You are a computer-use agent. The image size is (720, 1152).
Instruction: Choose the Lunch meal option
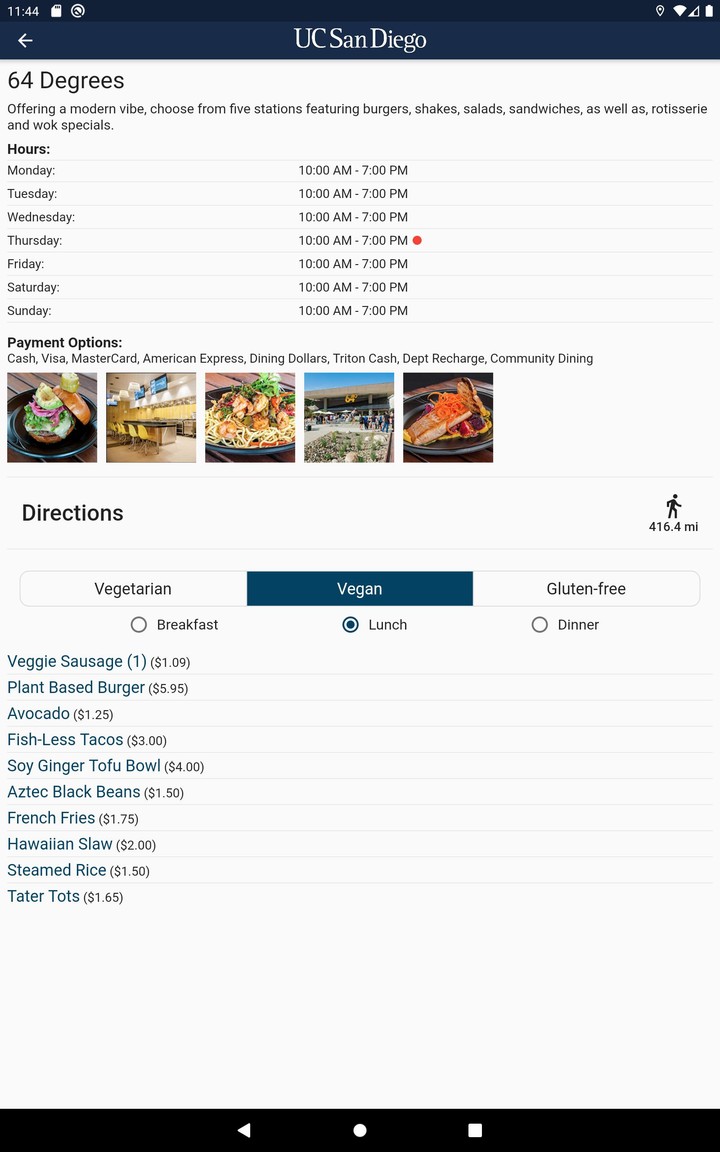point(351,625)
